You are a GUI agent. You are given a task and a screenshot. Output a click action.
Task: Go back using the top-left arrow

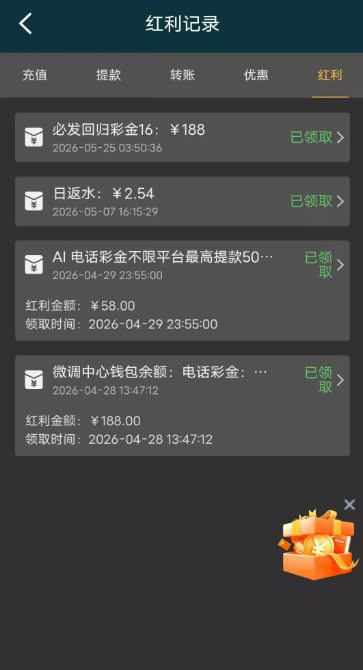(25, 23)
